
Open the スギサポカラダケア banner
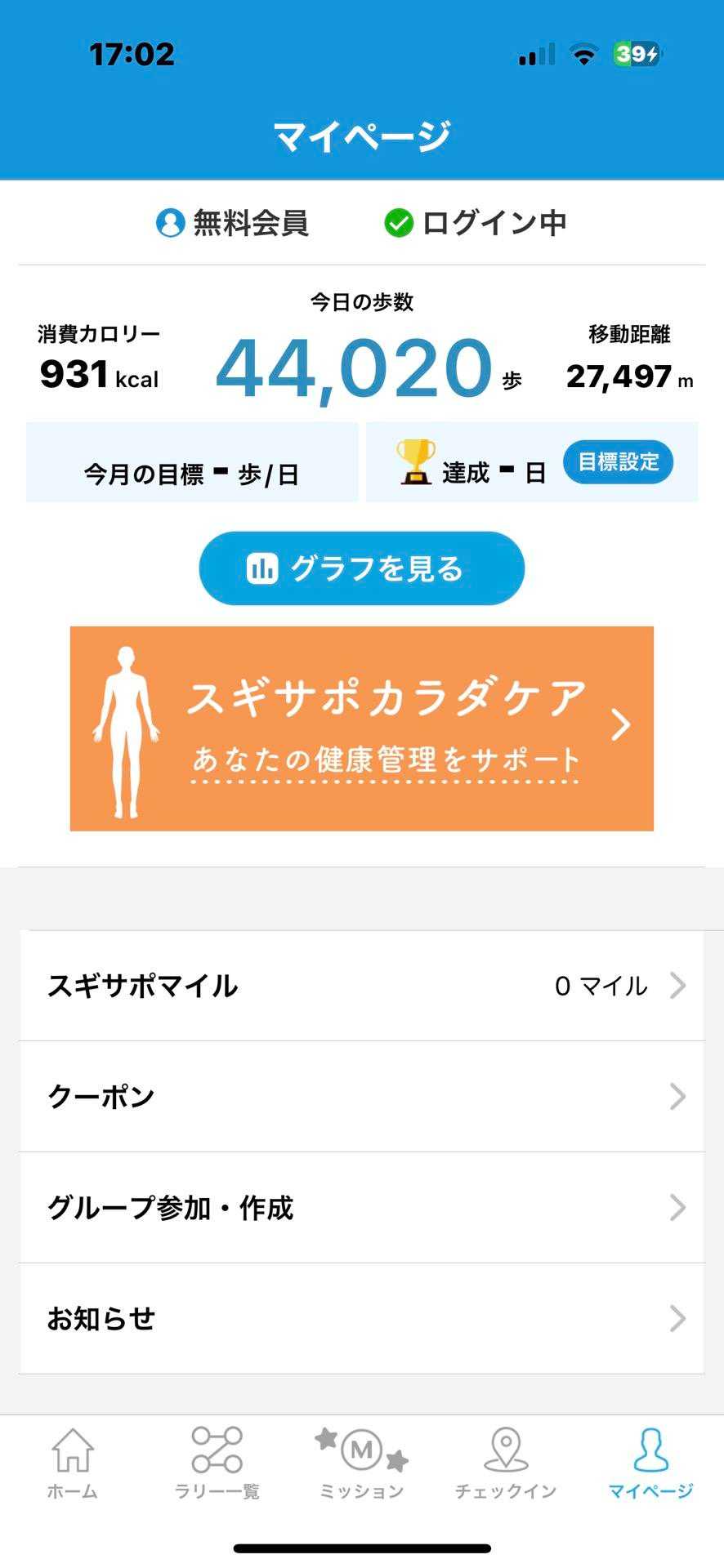[361, 728]
